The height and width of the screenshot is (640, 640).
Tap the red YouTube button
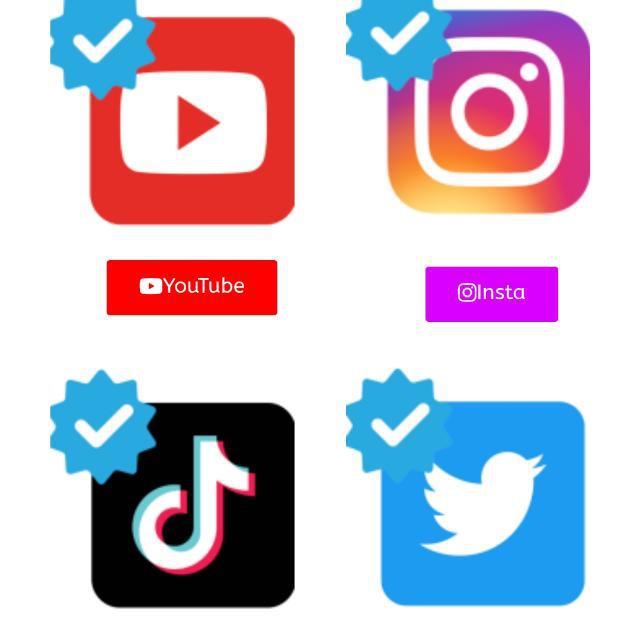(192, 287)
